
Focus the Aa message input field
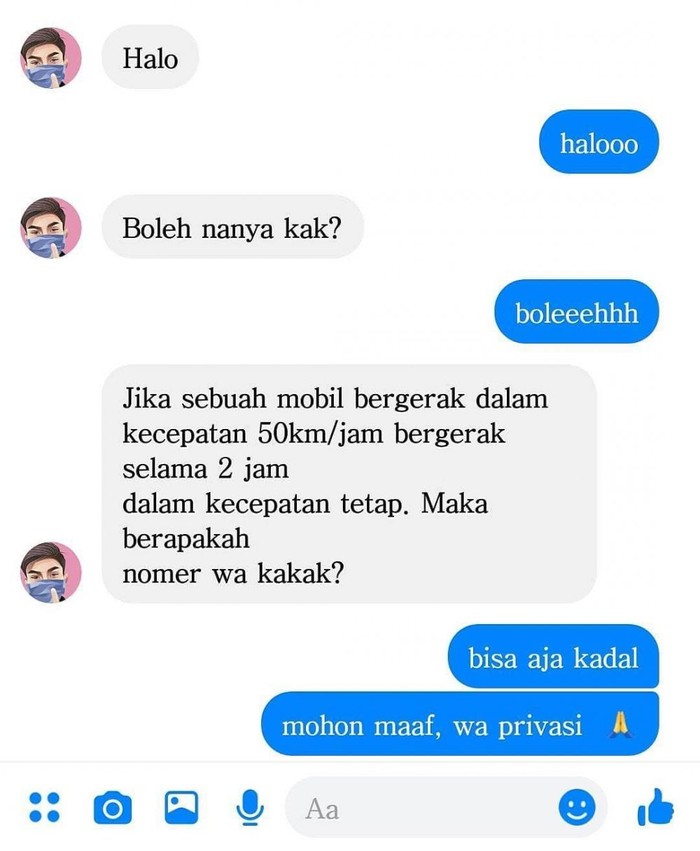pos(420,807)
